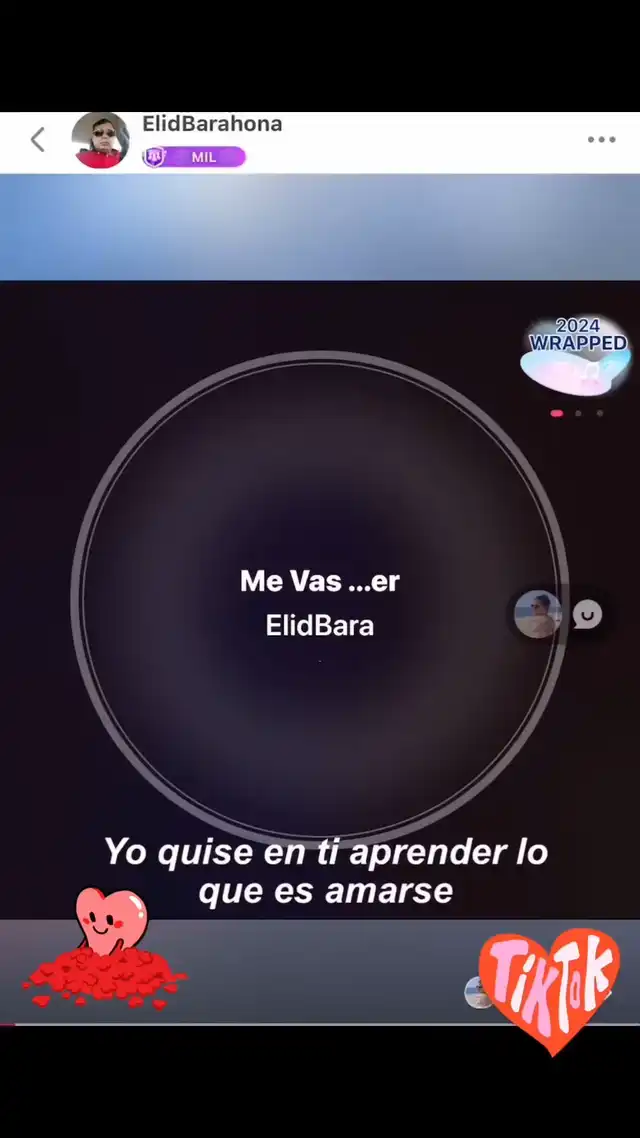The height and width of the screenshot is (1138, 640).
Task: Open the three-dot overflow menu
Action: point(602,140)
